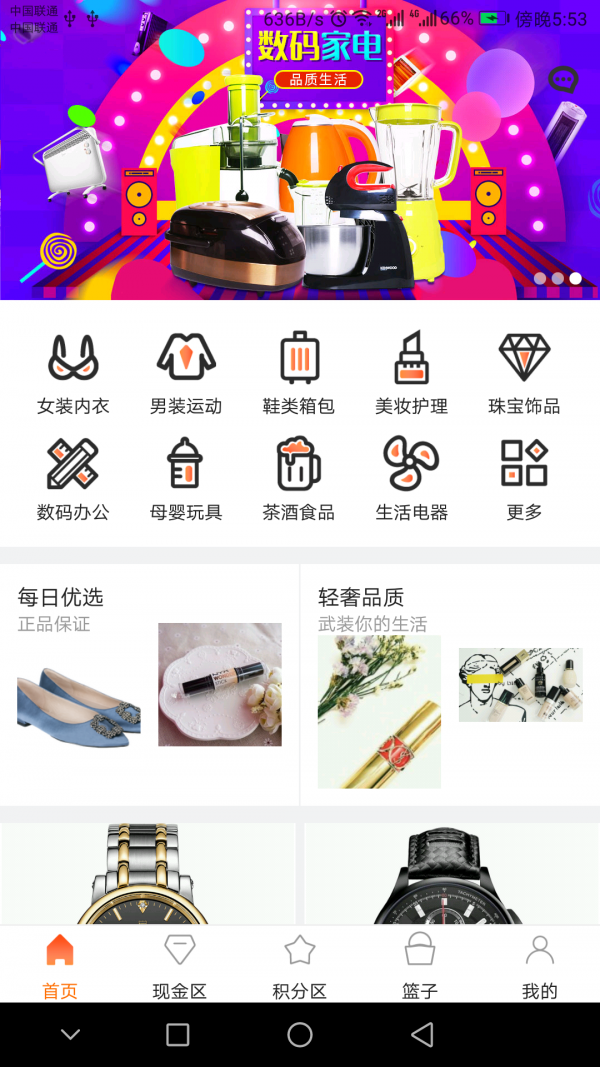View the black watch product

(x=451, y=873)
